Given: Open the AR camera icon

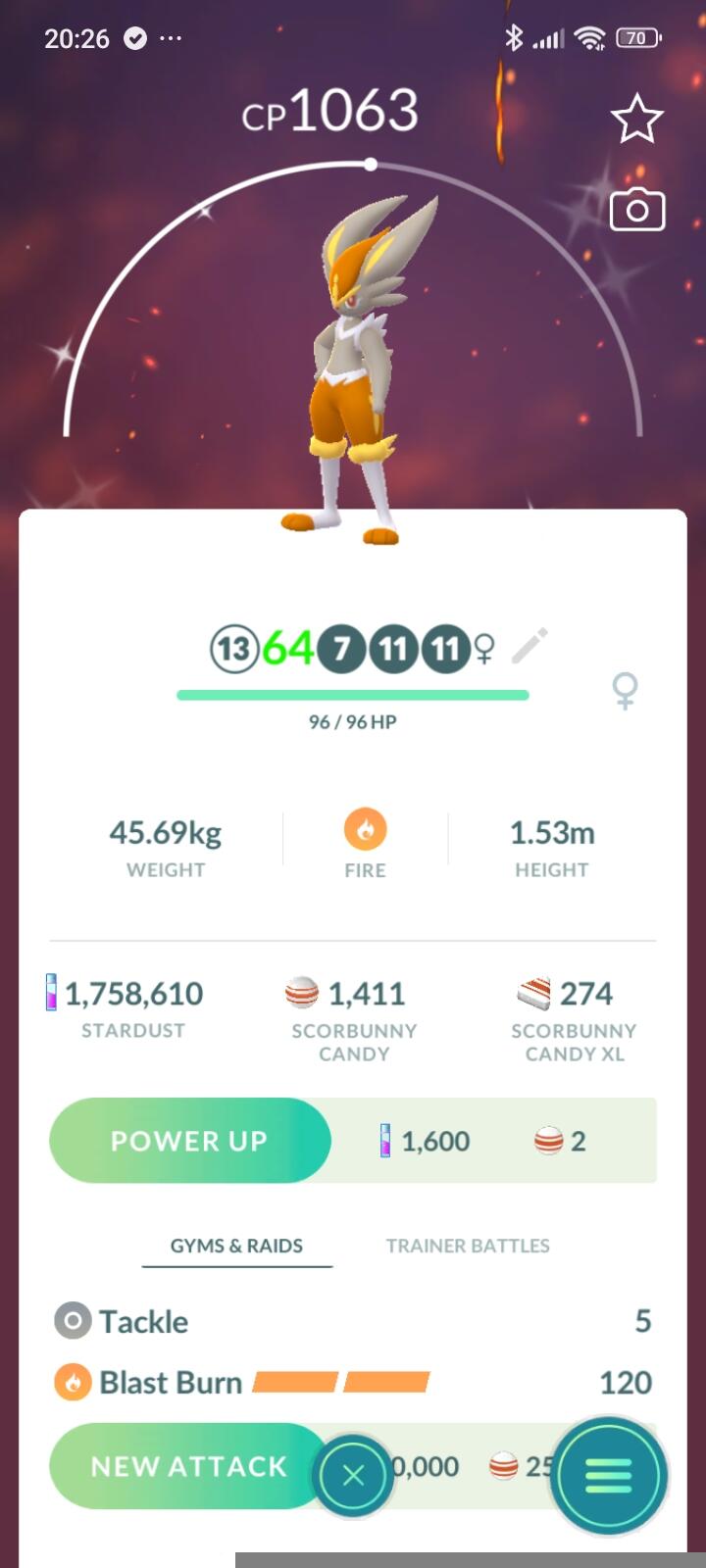Looking at the screenshot, I should pyautogui.click(x=636, y=210).
